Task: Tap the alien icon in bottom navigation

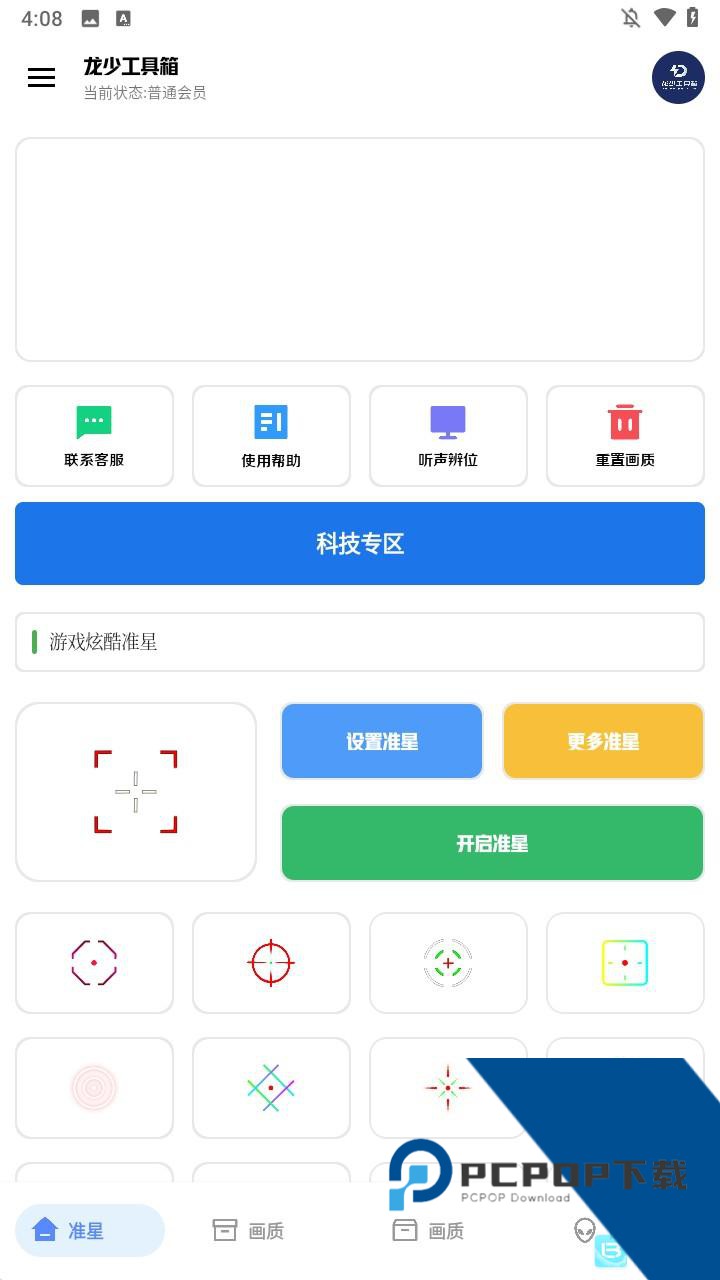Action: click(x=585, y=1231)
